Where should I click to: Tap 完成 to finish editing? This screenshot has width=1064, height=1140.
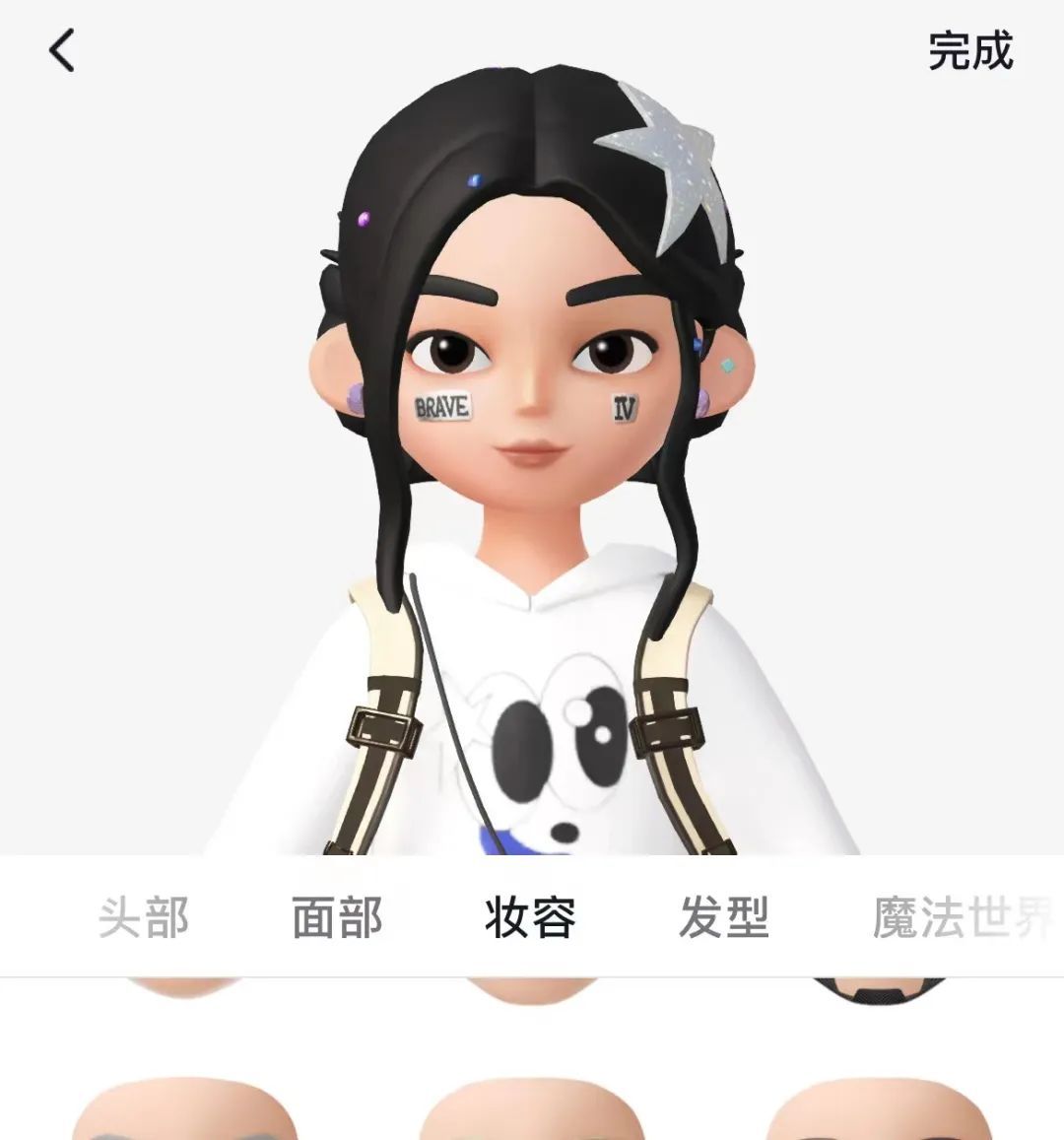click(x=969, y=50)
